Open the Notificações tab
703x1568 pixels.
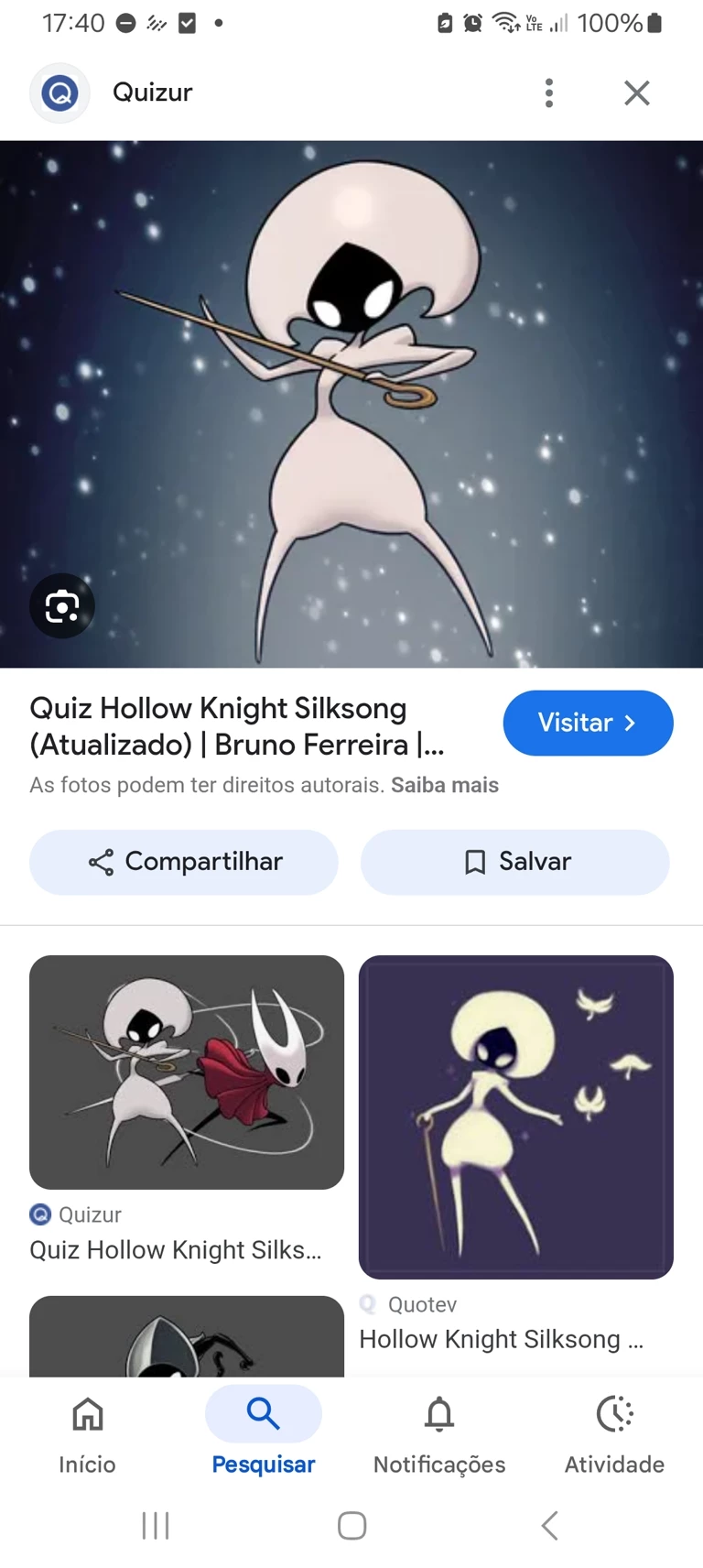point(439,1433)
